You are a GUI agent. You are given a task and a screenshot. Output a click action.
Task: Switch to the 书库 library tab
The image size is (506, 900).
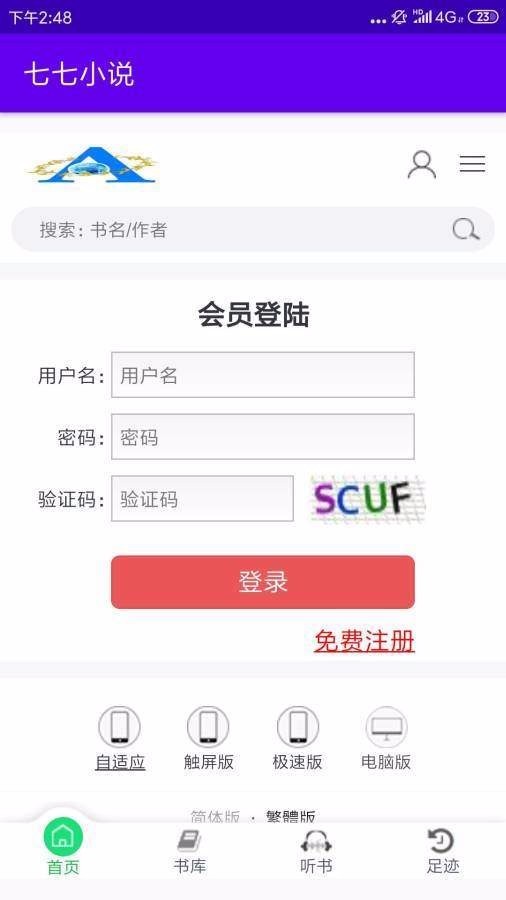pos(190,852)
